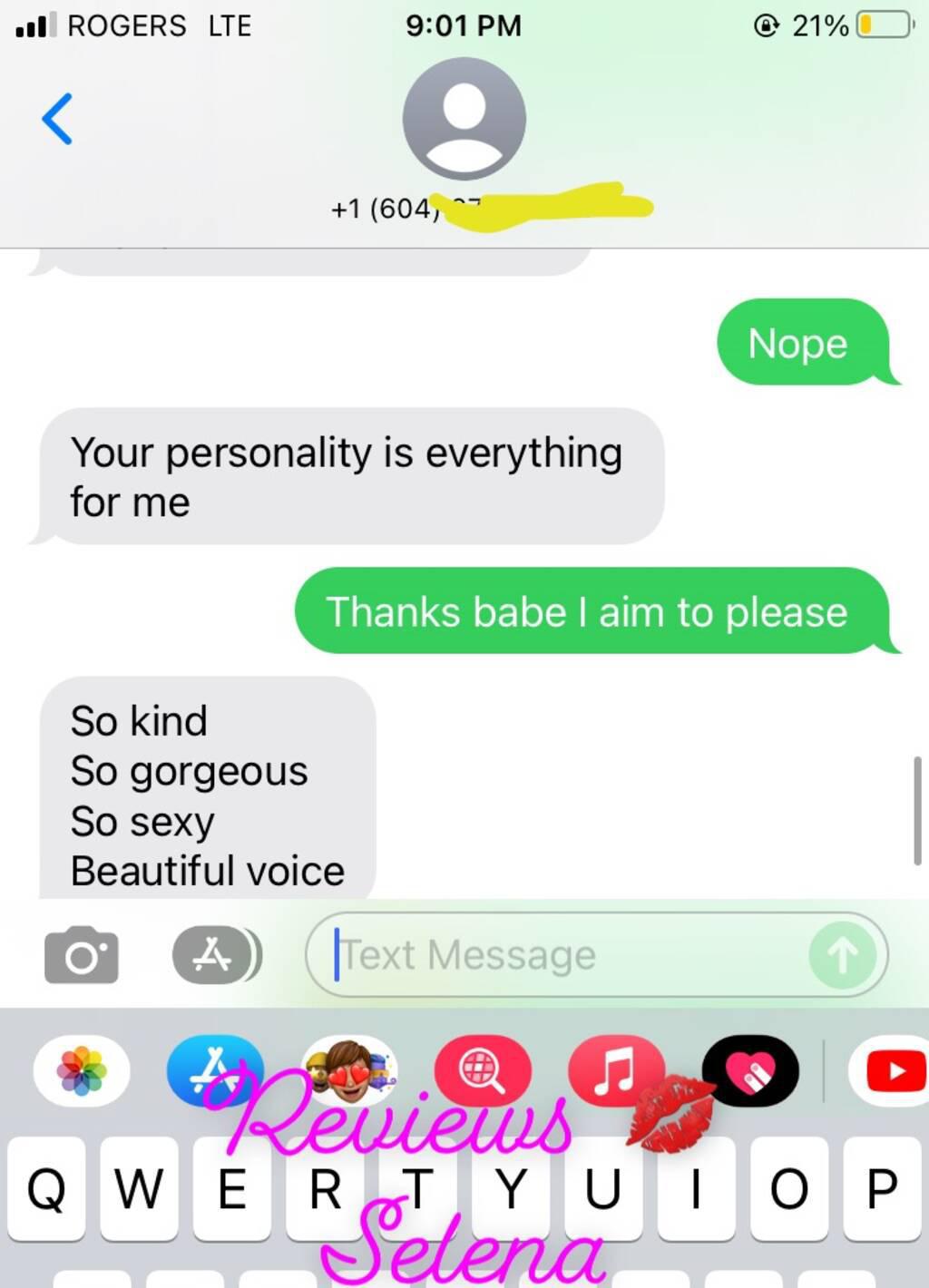The width and height of the screenshot is (929, 1288).
Task: Send the message with the arrow button
Action: tap(842, 955)
